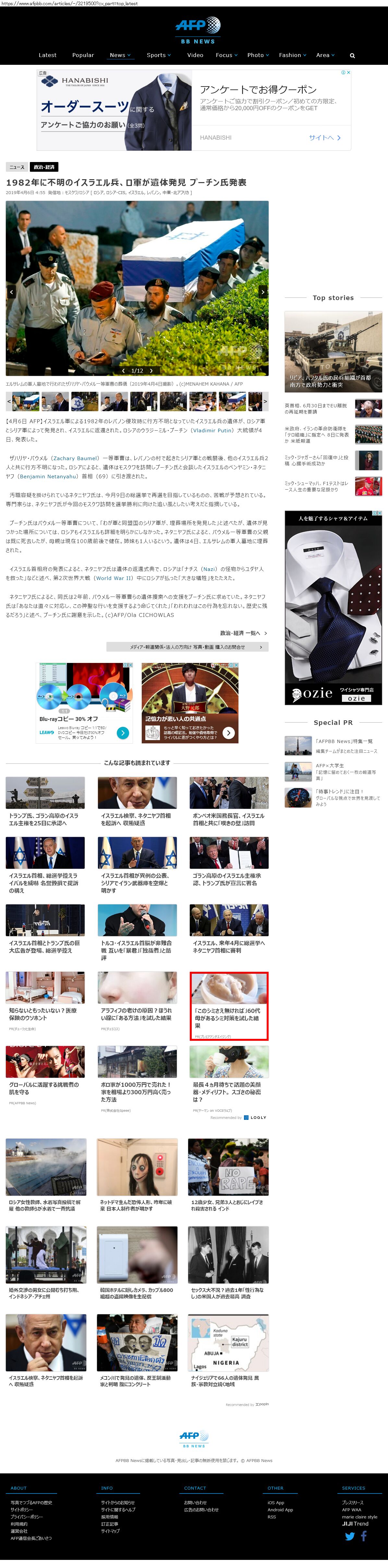Open the Latest section
Screen dimensions: 388x1568
point(47,55)
